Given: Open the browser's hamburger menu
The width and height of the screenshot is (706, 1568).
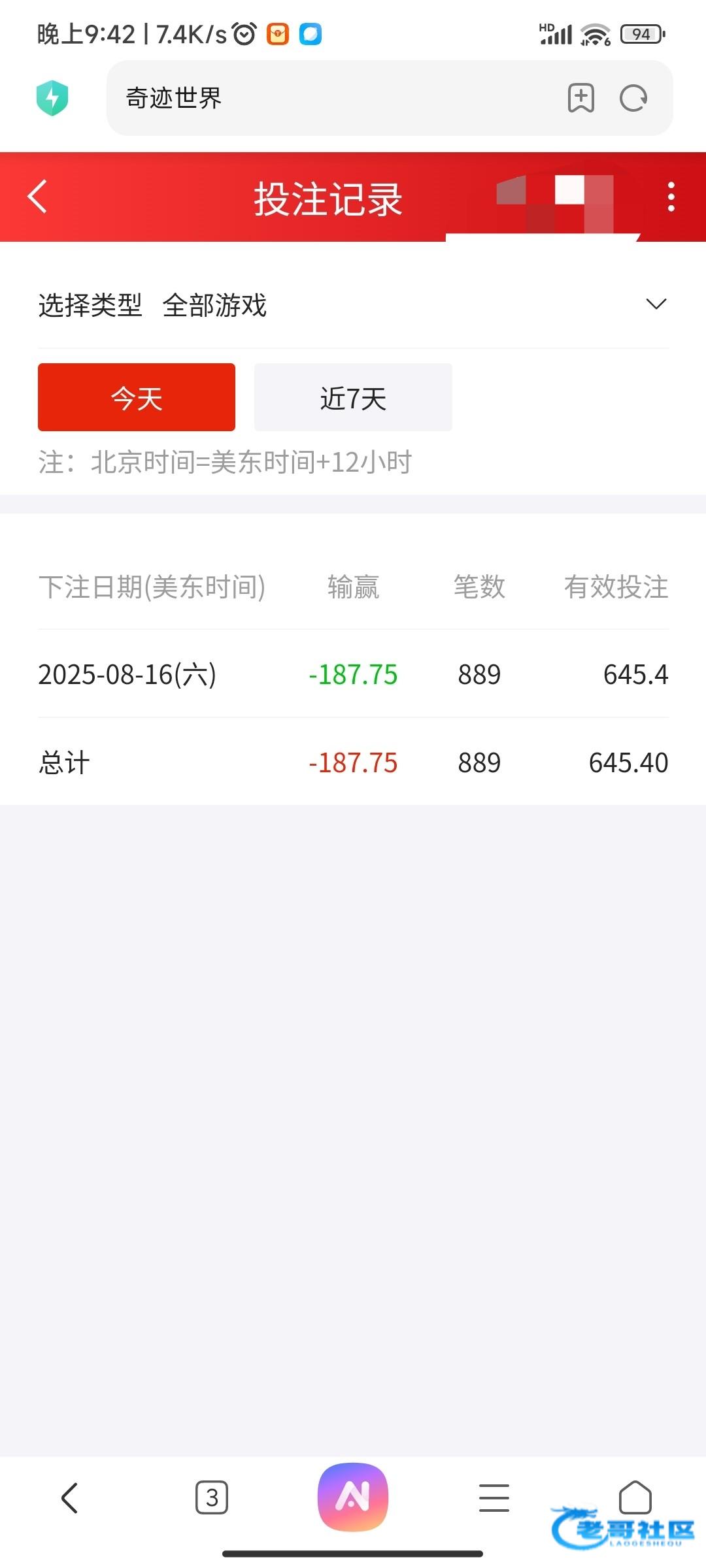Looking at the screenshot, I should tap(494, 1497).
